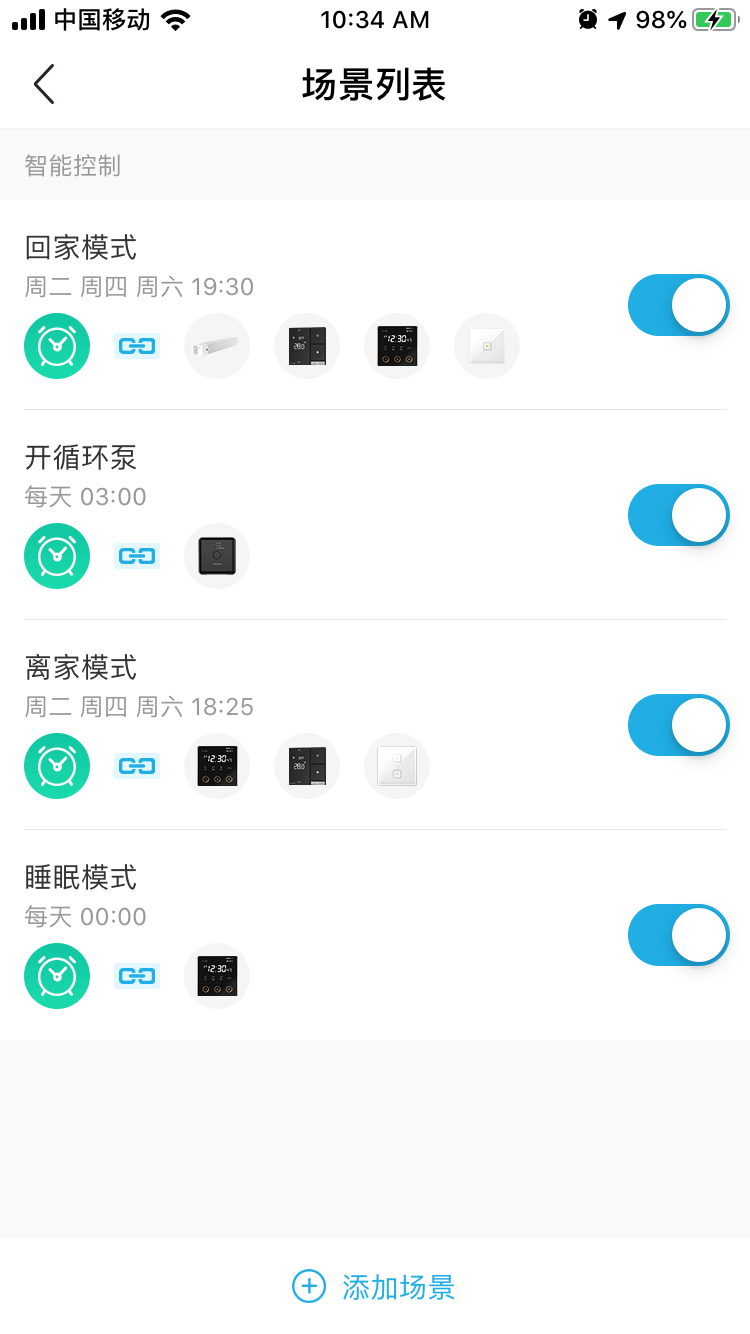Click the timer clock icon for 回家模式

tap(56, 346)
